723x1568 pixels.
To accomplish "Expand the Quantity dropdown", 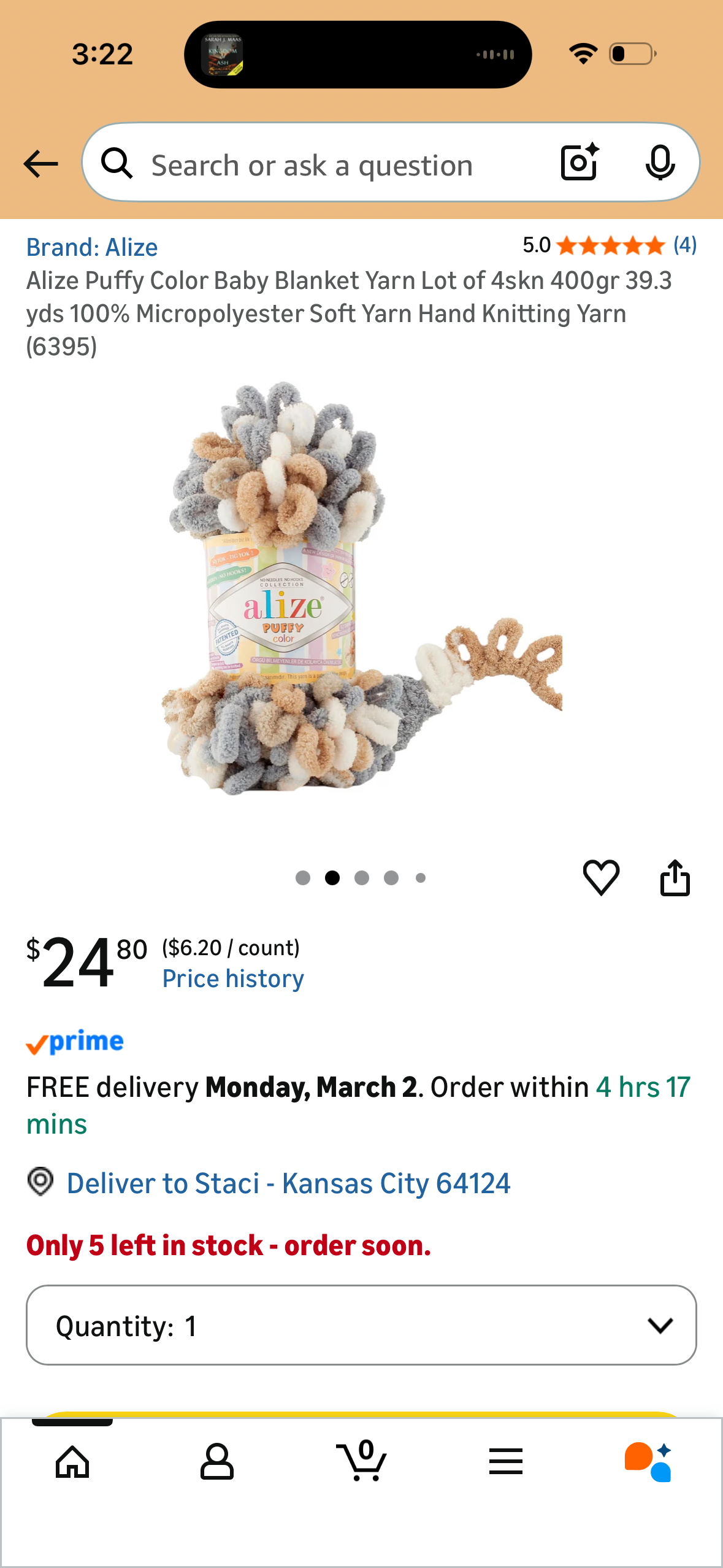I will 361,1325.
